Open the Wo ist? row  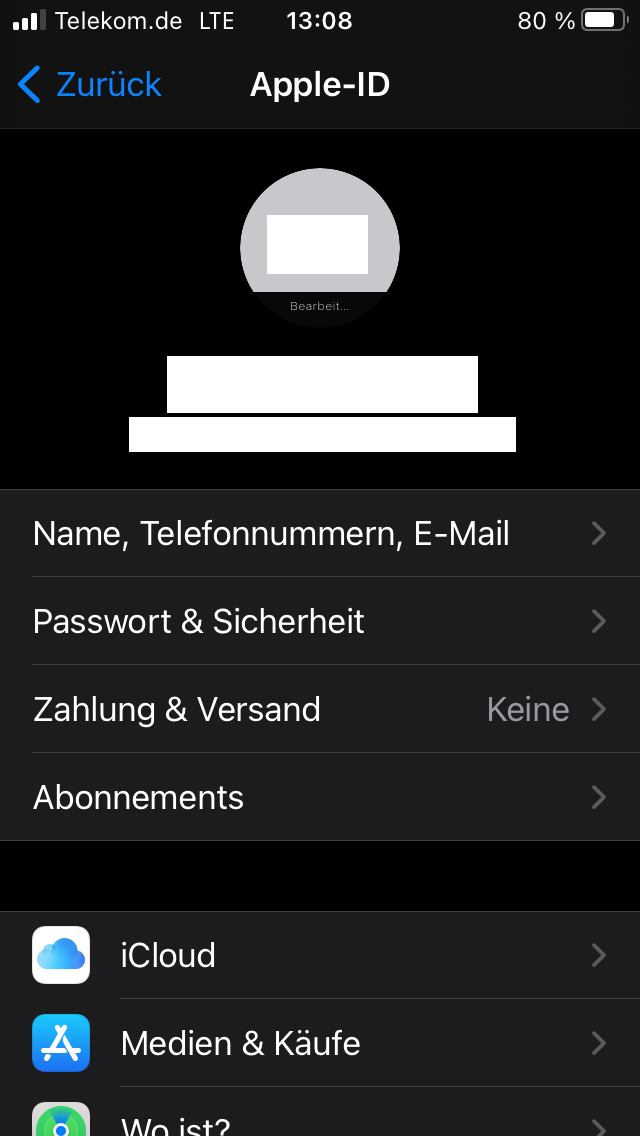[x=320, y=1122]
